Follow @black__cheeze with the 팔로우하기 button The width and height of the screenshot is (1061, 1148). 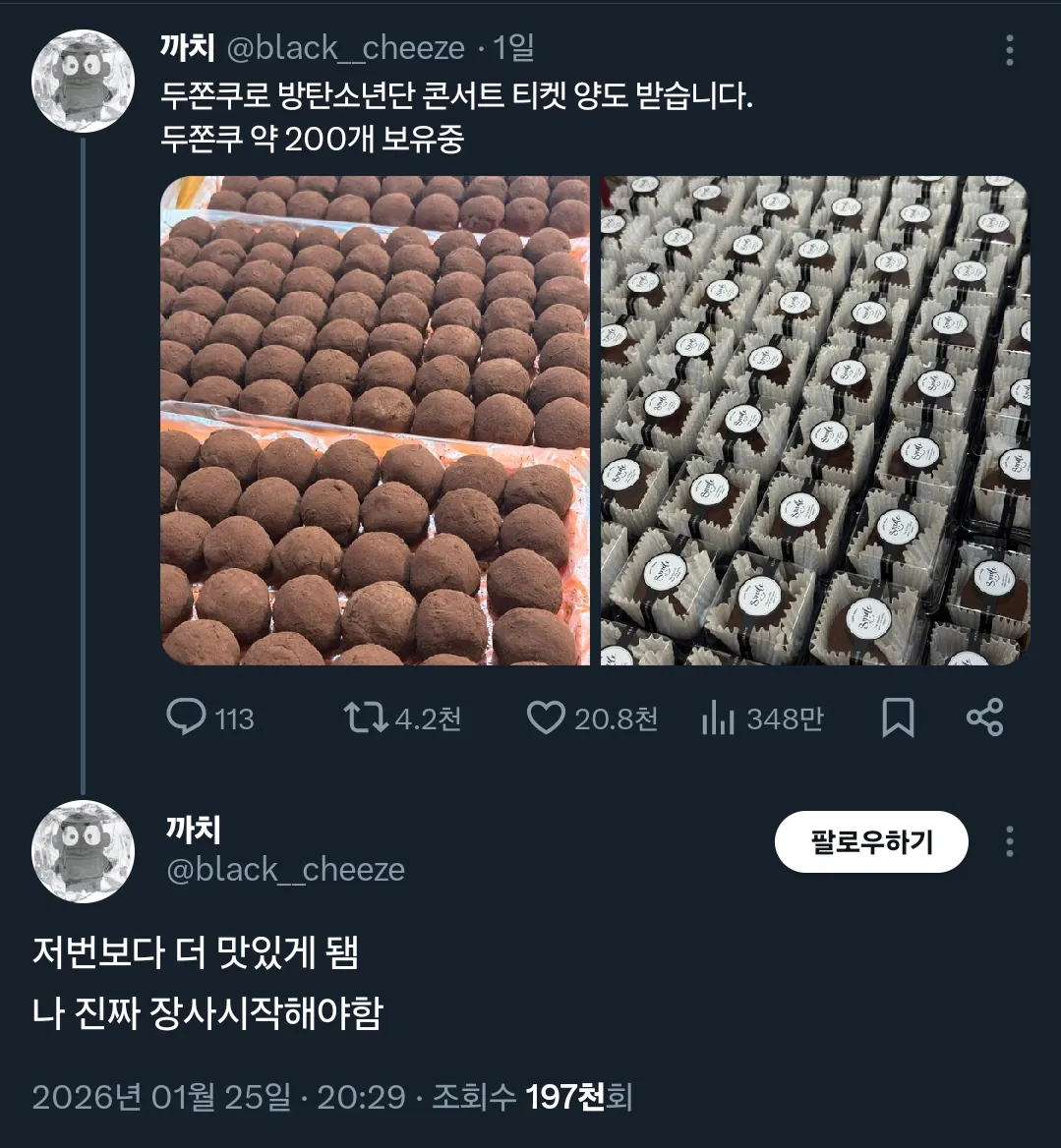tap(871, 841)
